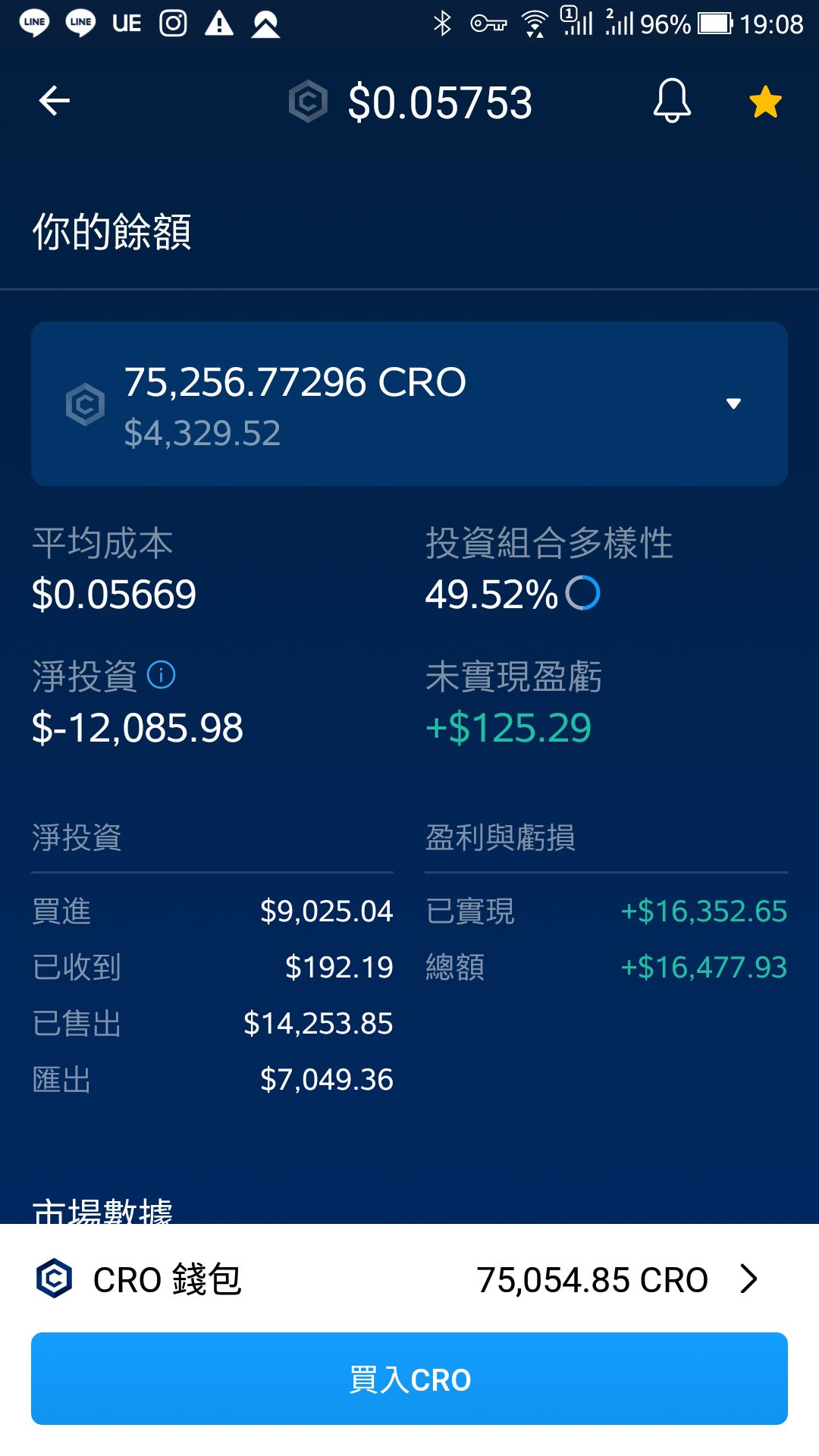The height and width of the screenshot is (1456, 819).
Task: Tap the 買入CRO button
Action: tap(409, 1379)
